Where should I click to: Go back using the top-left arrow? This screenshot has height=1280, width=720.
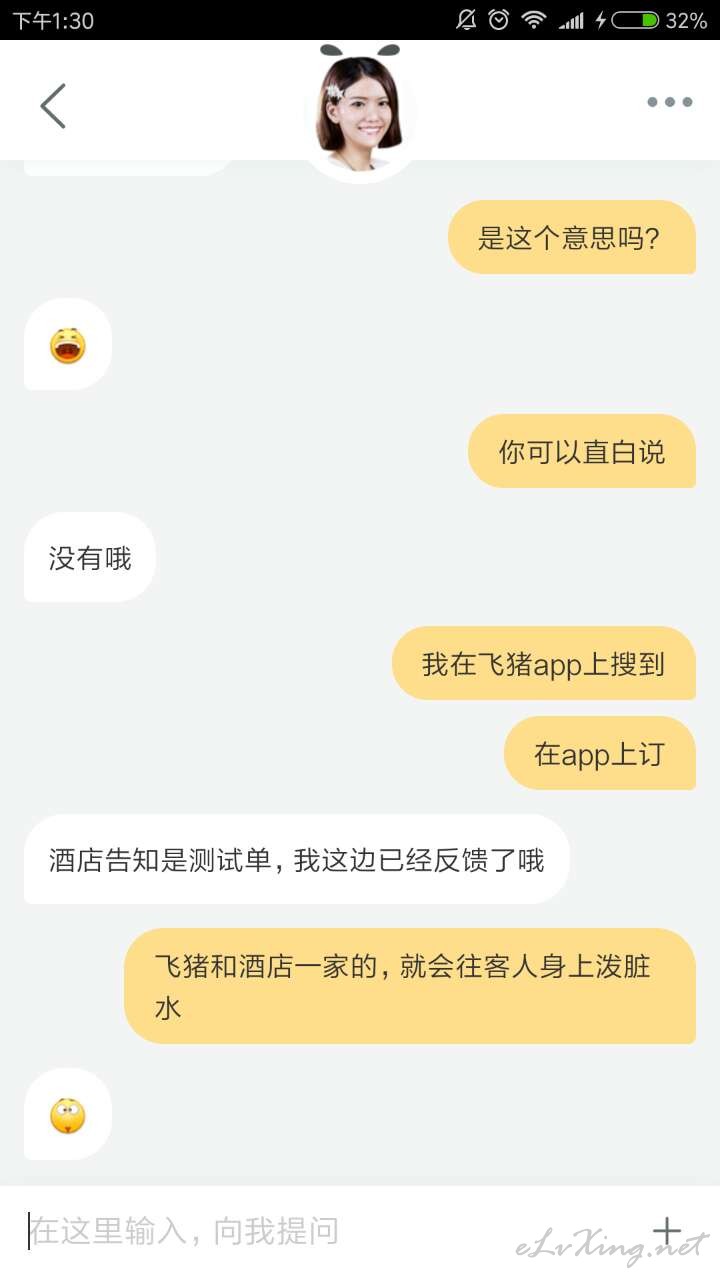[x=53, y=105]
